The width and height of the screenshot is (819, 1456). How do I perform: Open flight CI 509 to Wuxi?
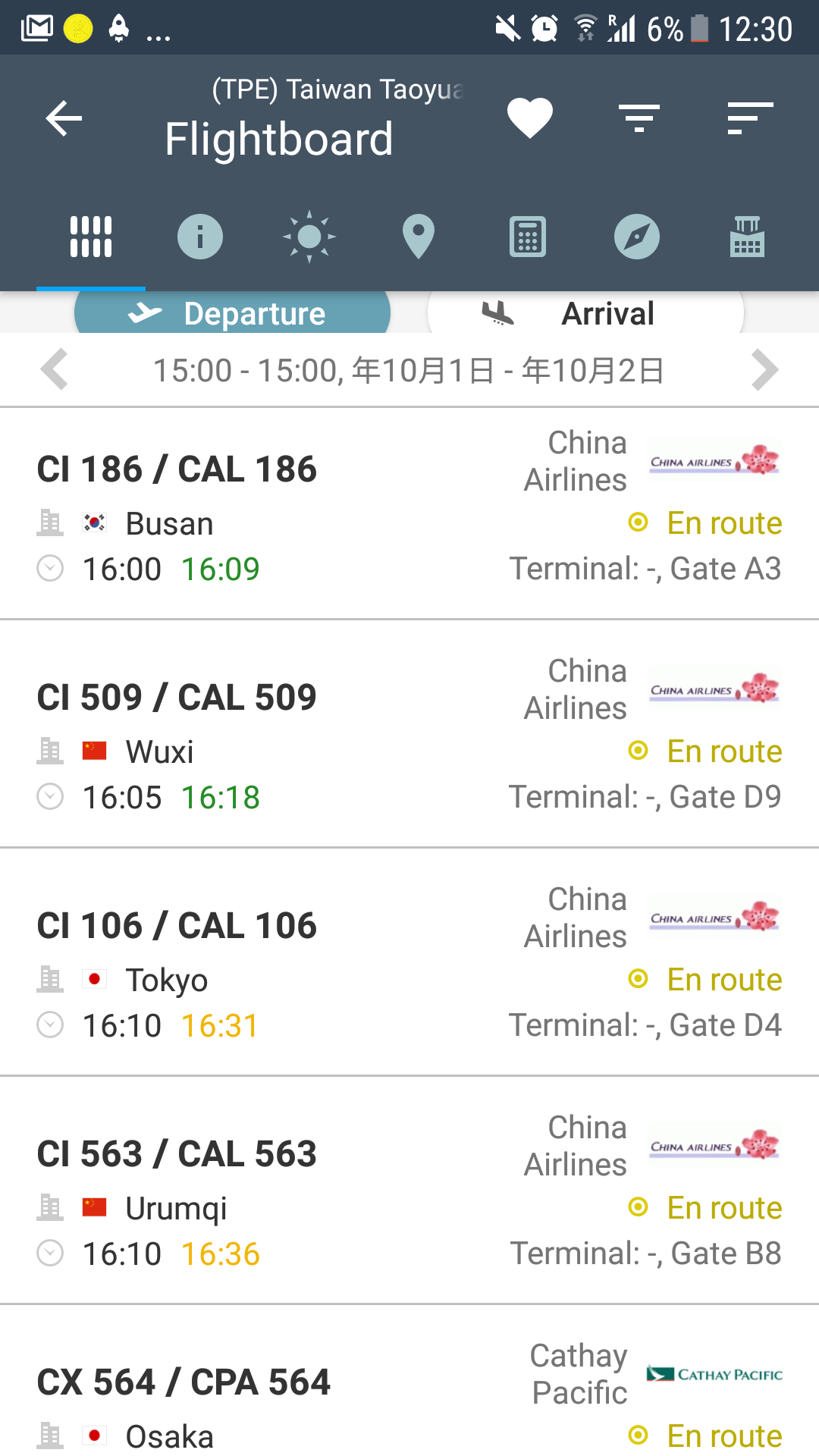(409, 733)
